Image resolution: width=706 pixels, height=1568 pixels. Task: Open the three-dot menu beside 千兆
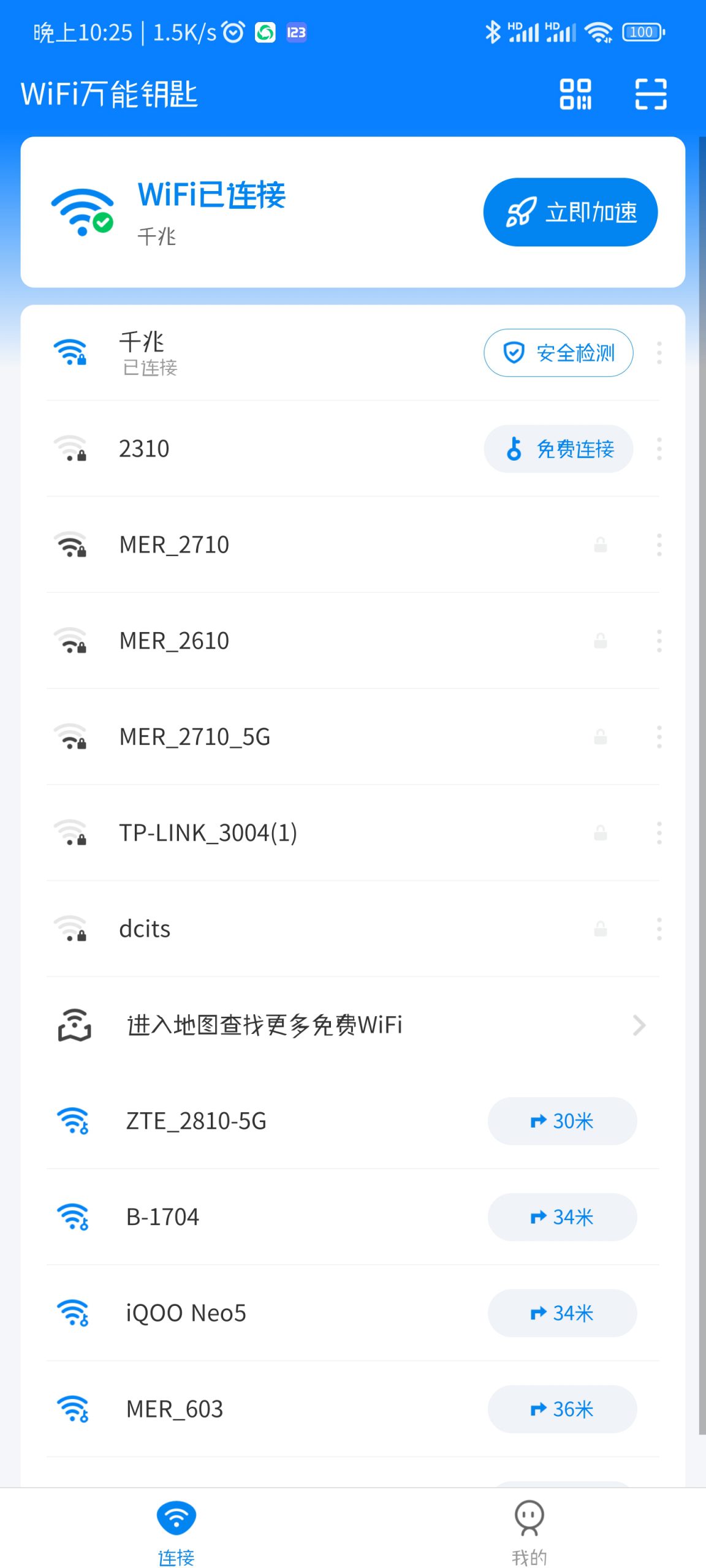(659, 353)
